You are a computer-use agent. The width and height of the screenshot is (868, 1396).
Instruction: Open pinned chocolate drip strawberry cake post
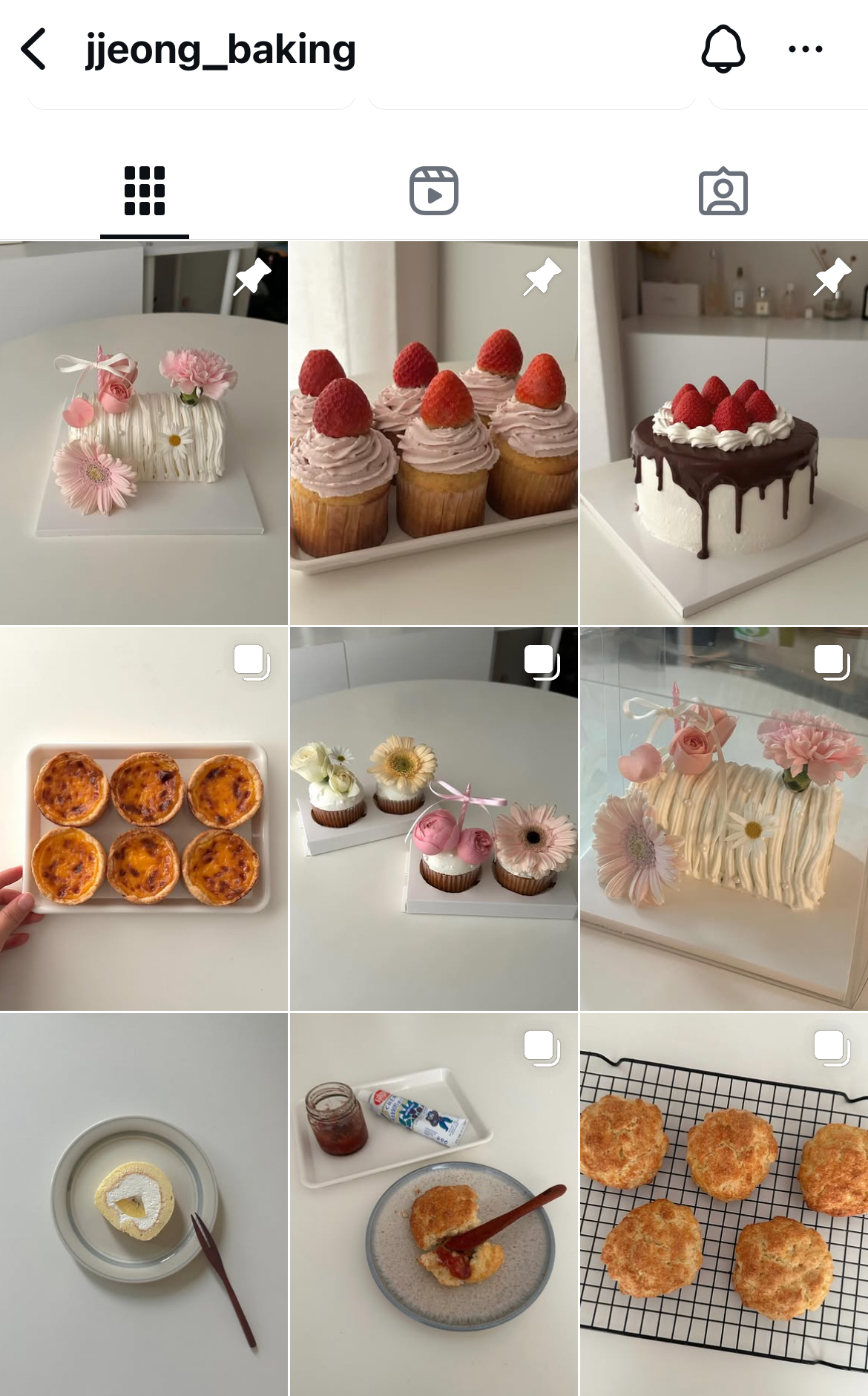[x=723, y=433]
